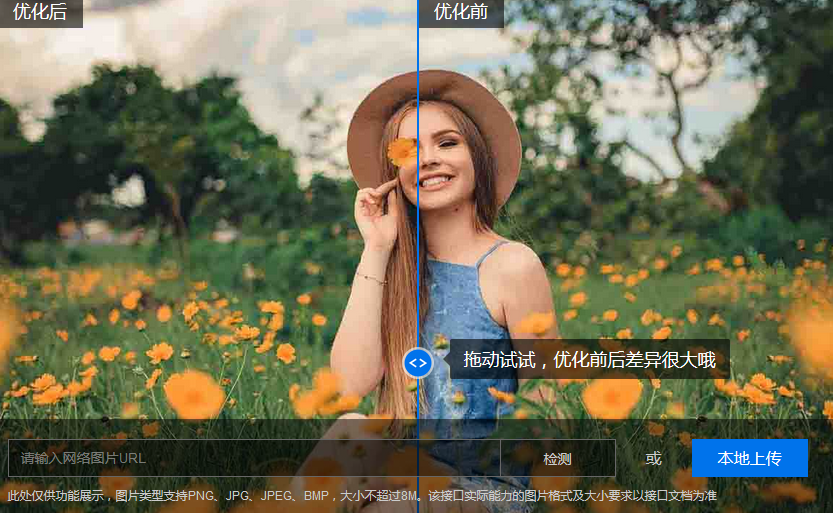Screen dimensions: 833x513
Task: Tap the before/after comparison slider handle
Action: pyautogui.click(x=418, y=363)
